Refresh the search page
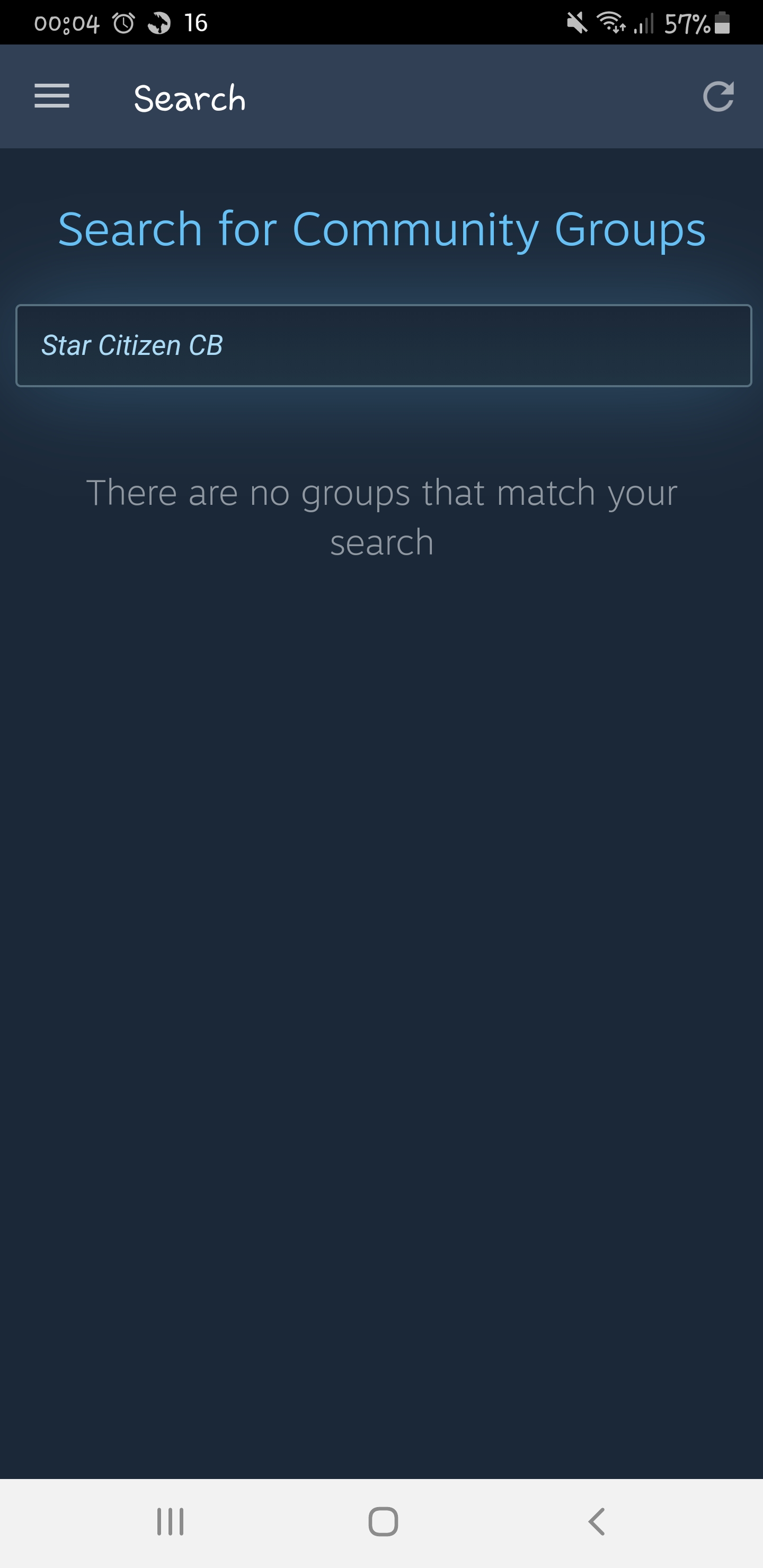Image resolution: width=763 pixels, height=1568 pixels. click(x=718, y=96)
